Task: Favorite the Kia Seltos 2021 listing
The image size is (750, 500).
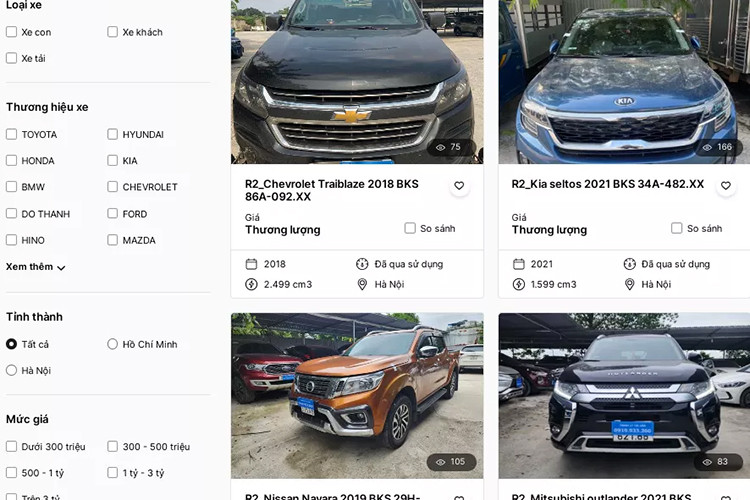Action: [726, 186]
